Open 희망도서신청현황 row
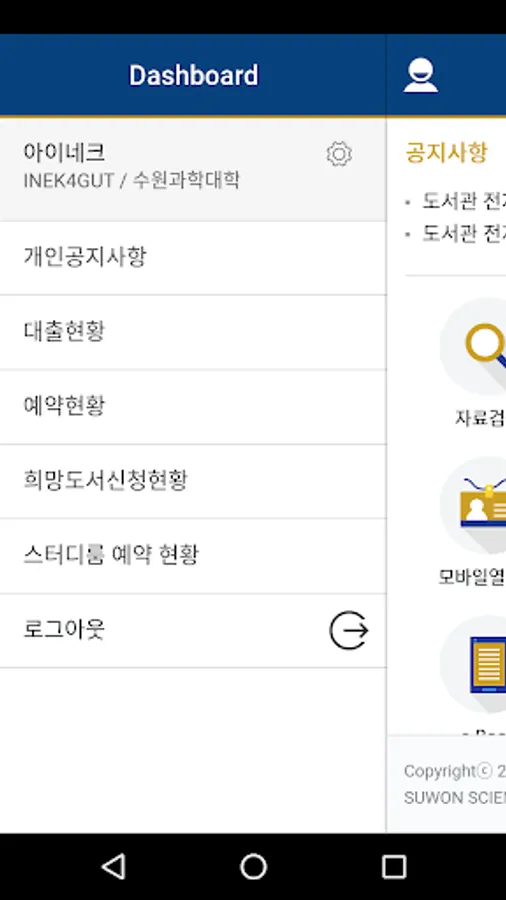The height and width of the screenshot is (900, 506). [193, 482]
